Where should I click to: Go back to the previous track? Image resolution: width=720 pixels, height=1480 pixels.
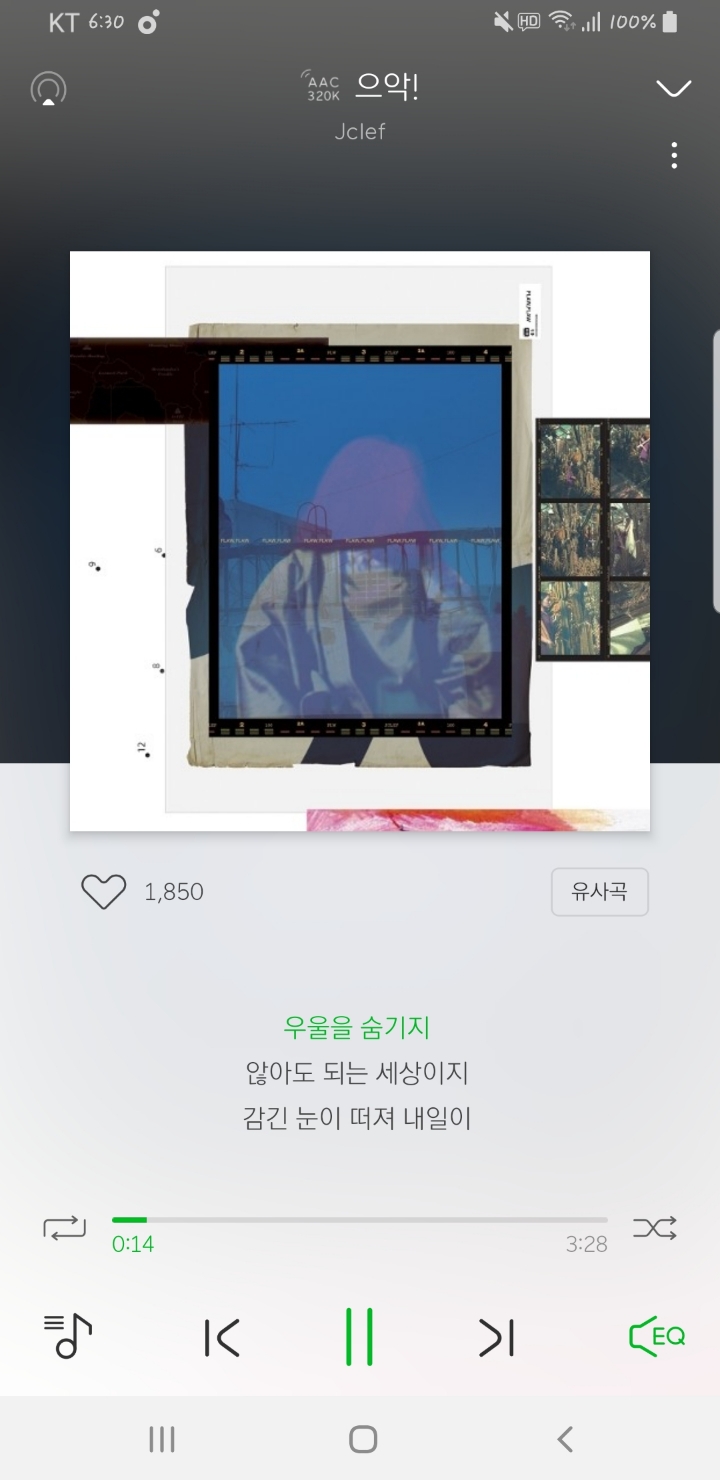[222, 1335]
